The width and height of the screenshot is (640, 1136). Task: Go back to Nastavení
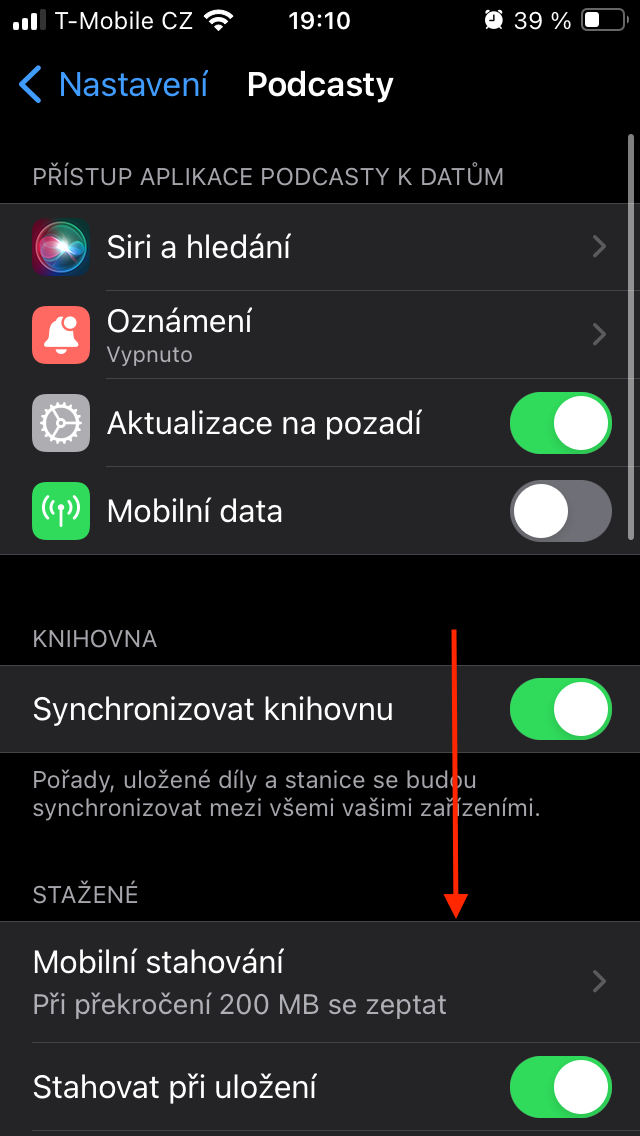113,85
